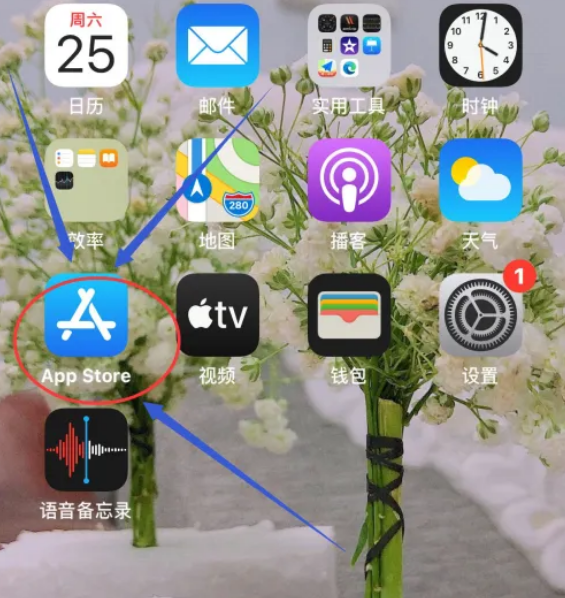The width and height of the screenshot is (565, 598).
Task: Open the 效率 productivity folder
Action: 86,180
